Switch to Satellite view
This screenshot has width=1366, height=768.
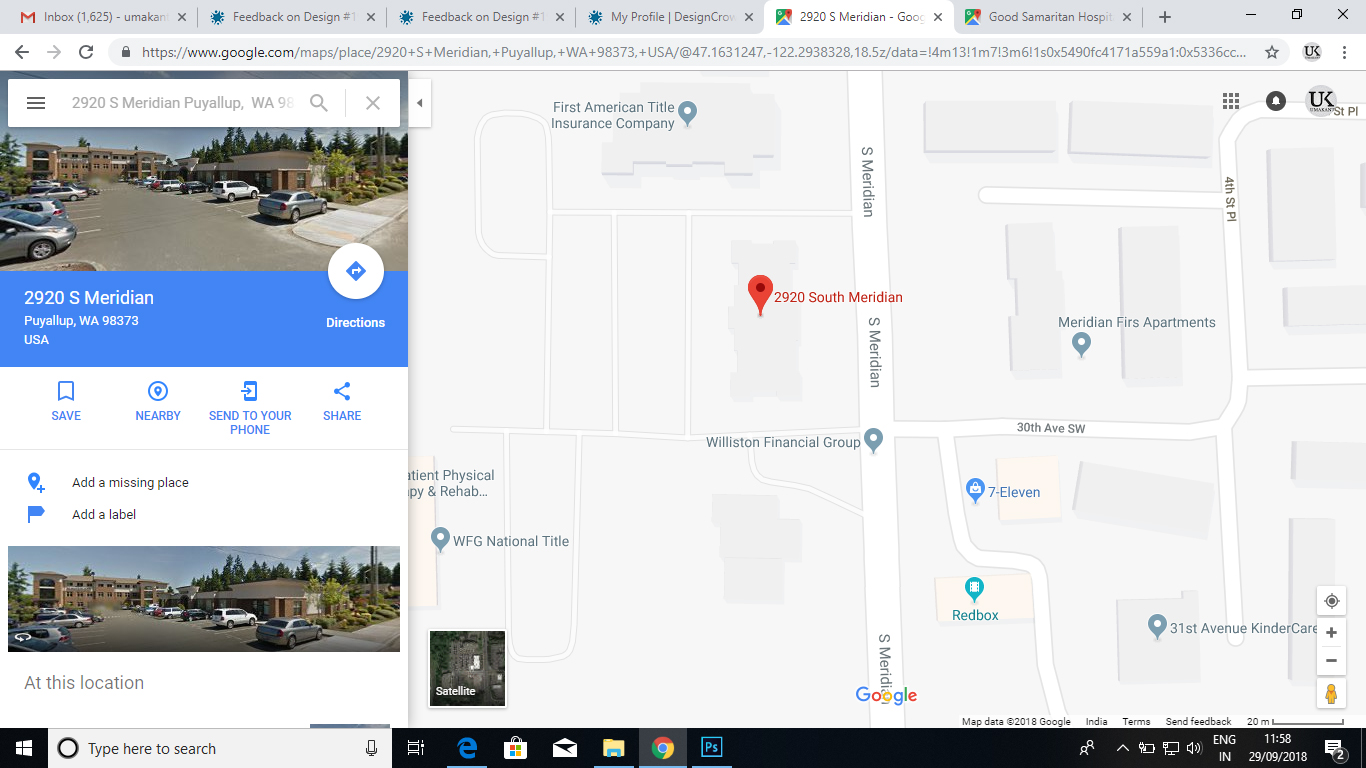click(467, 668)
